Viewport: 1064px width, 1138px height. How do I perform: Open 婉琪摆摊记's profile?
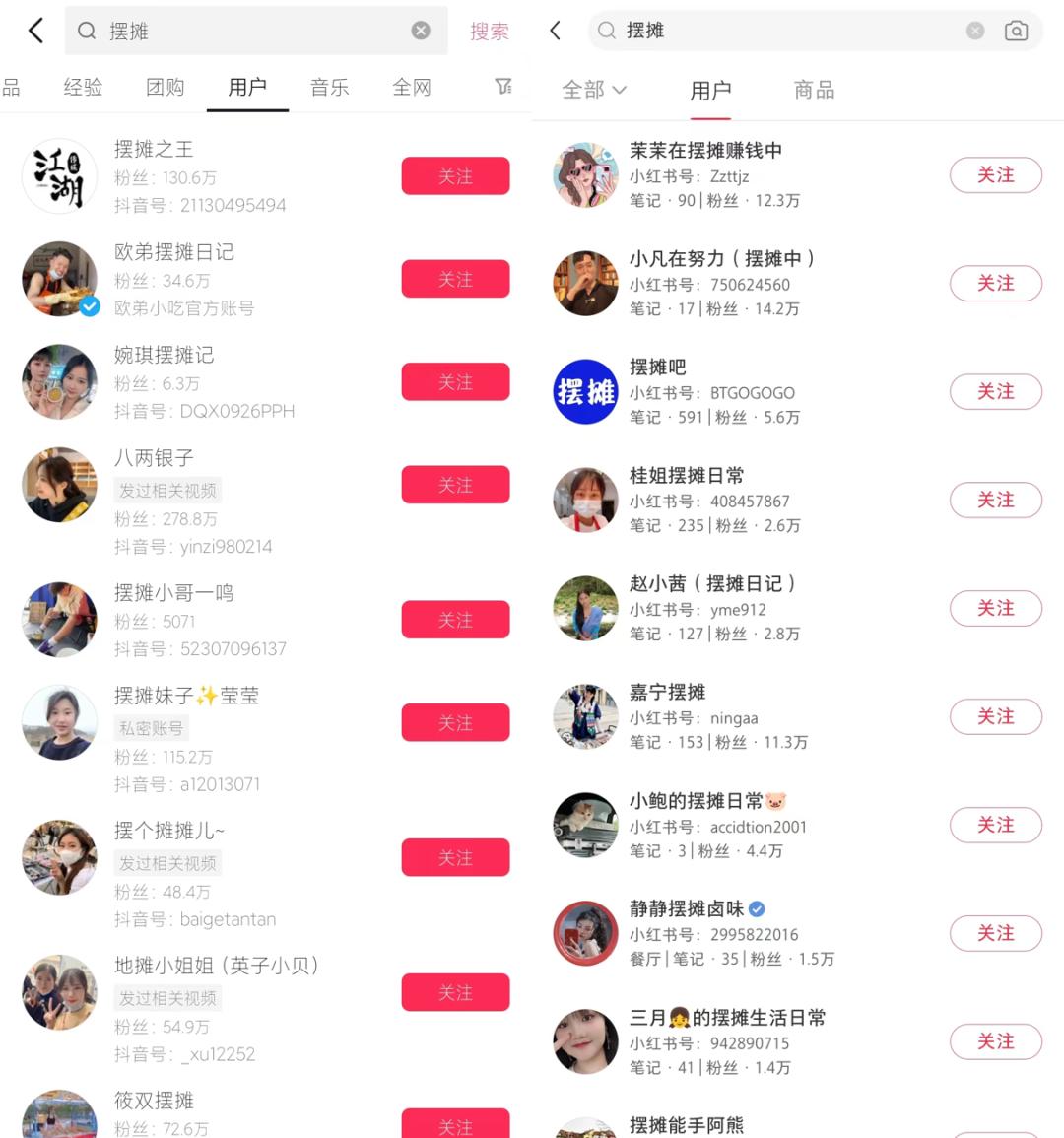164,355
